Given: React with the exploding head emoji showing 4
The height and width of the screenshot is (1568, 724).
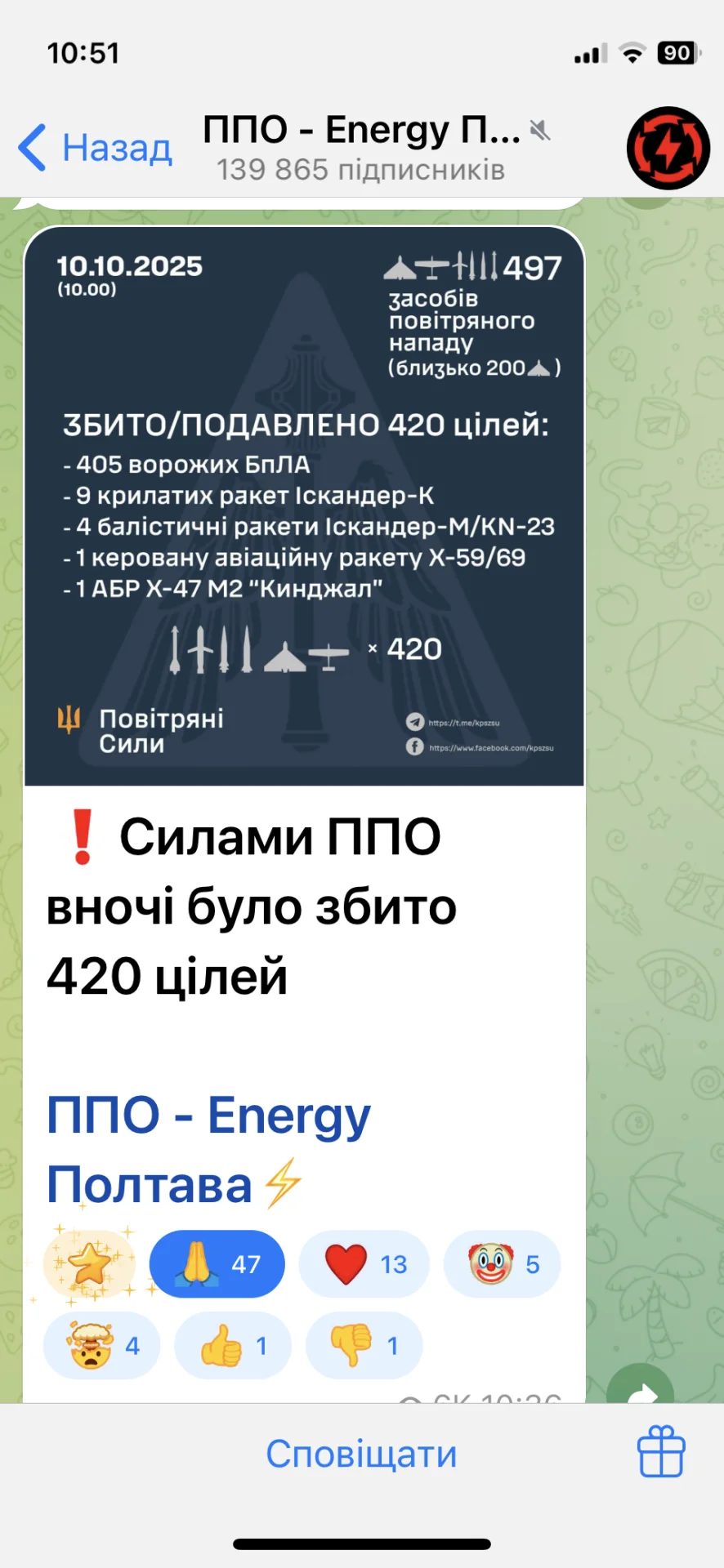Looking at the screenshot, I should (x=101, y=1345).
